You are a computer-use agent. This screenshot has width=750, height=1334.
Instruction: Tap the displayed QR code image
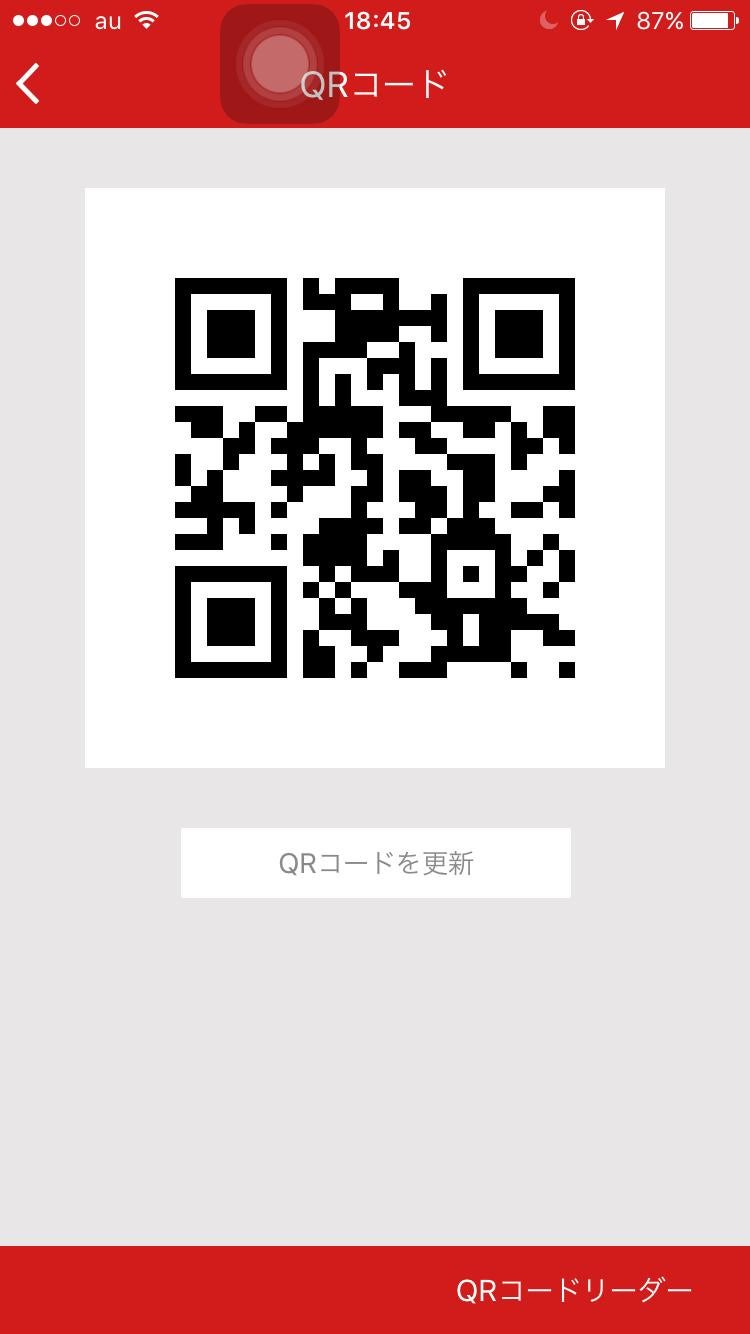(375, 477)
